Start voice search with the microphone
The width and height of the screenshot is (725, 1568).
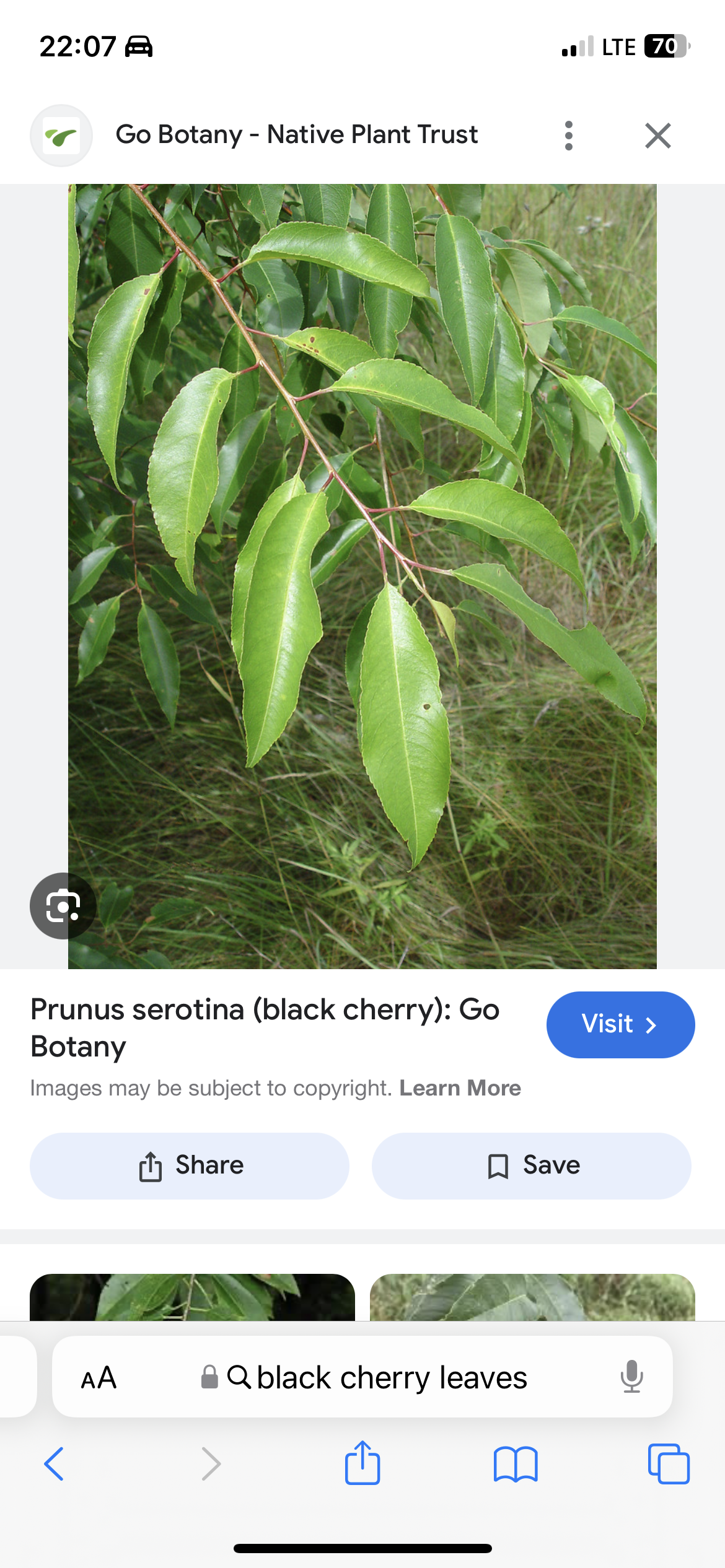[x=631, y=1377]
